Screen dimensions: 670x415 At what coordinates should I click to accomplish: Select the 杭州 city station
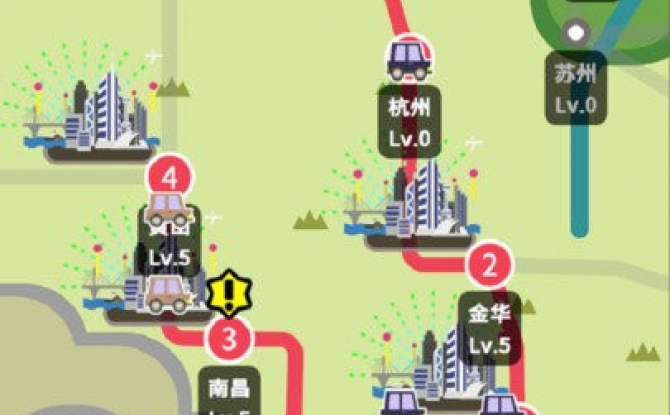(x=408, y=120)
